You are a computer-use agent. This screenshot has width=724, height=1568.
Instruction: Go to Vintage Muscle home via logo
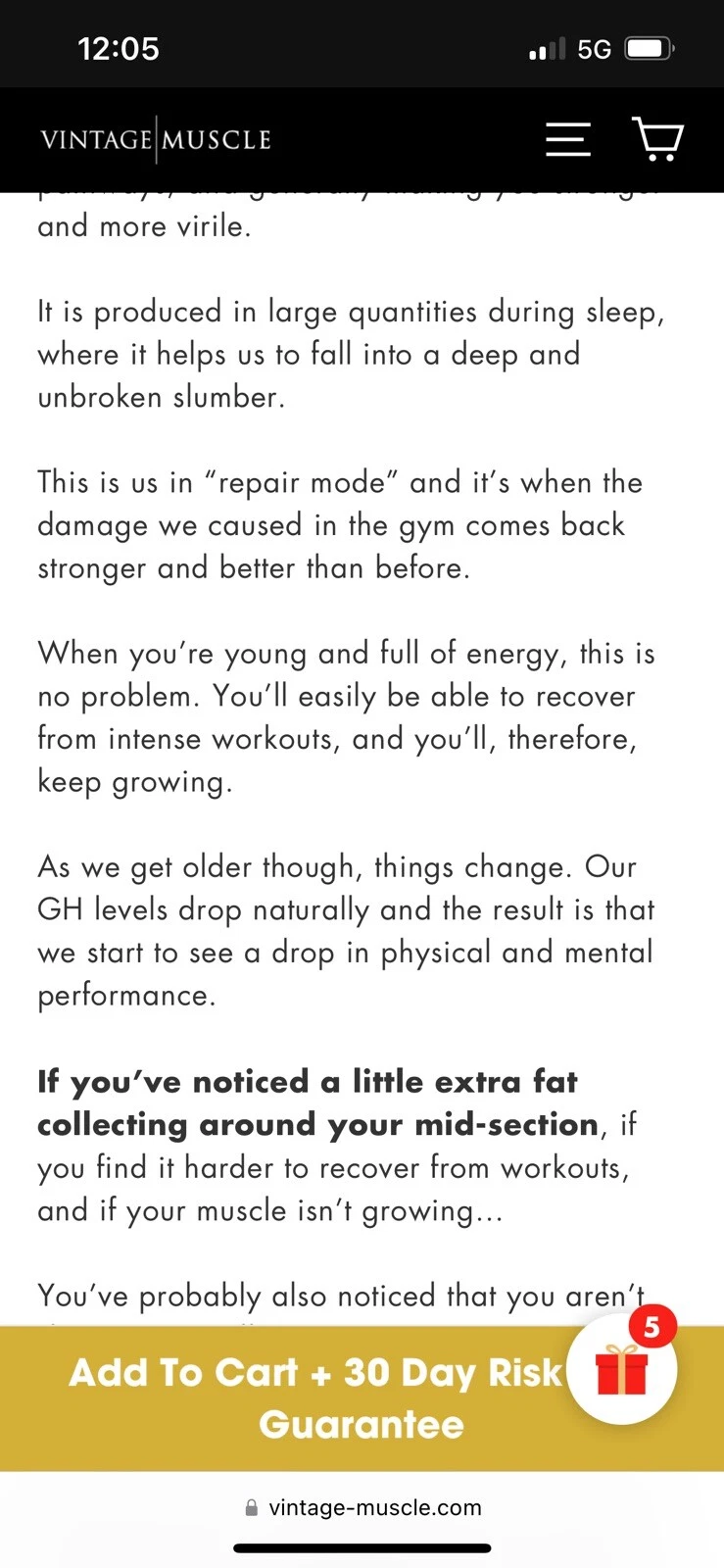pos(156,139)
